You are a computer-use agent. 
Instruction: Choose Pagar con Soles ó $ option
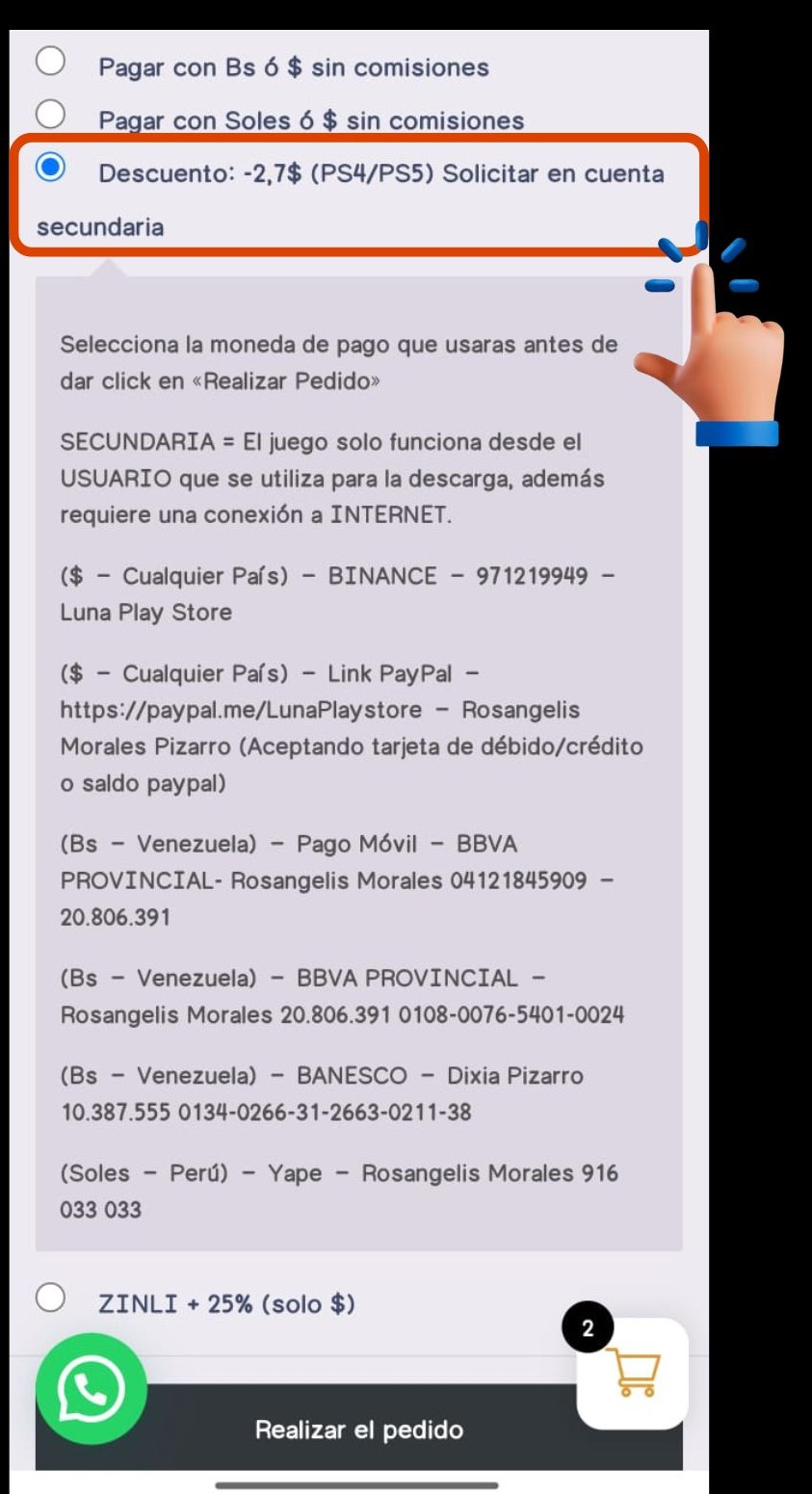51,118
